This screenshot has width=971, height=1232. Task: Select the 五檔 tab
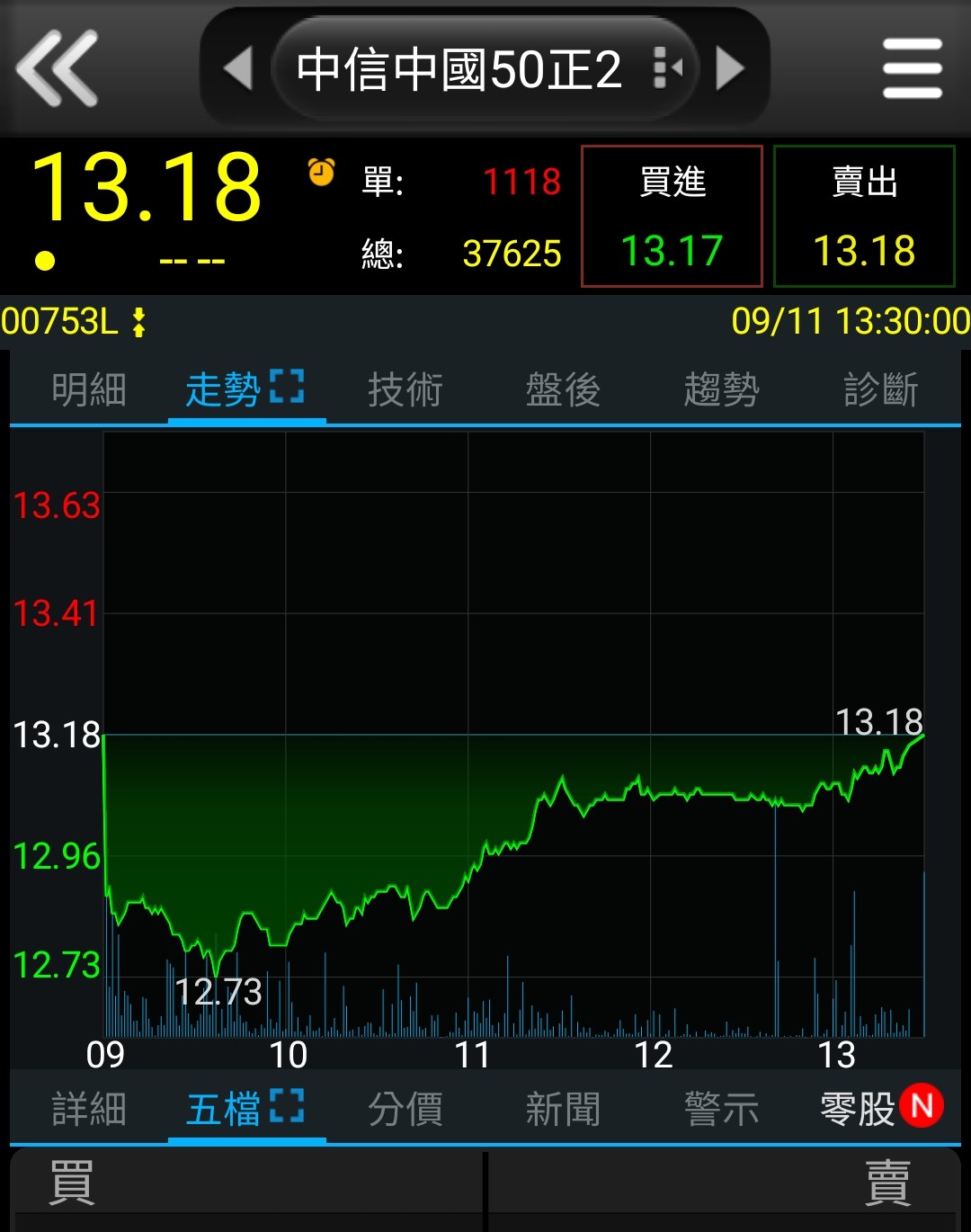[x=223, y=1109]
